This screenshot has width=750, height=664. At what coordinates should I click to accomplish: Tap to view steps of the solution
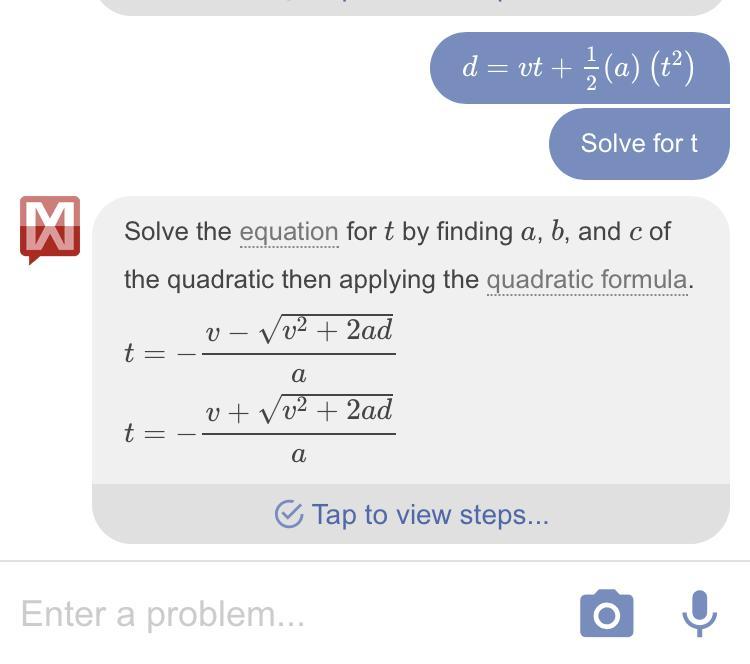pyautogui.click(x=411, y=515)
